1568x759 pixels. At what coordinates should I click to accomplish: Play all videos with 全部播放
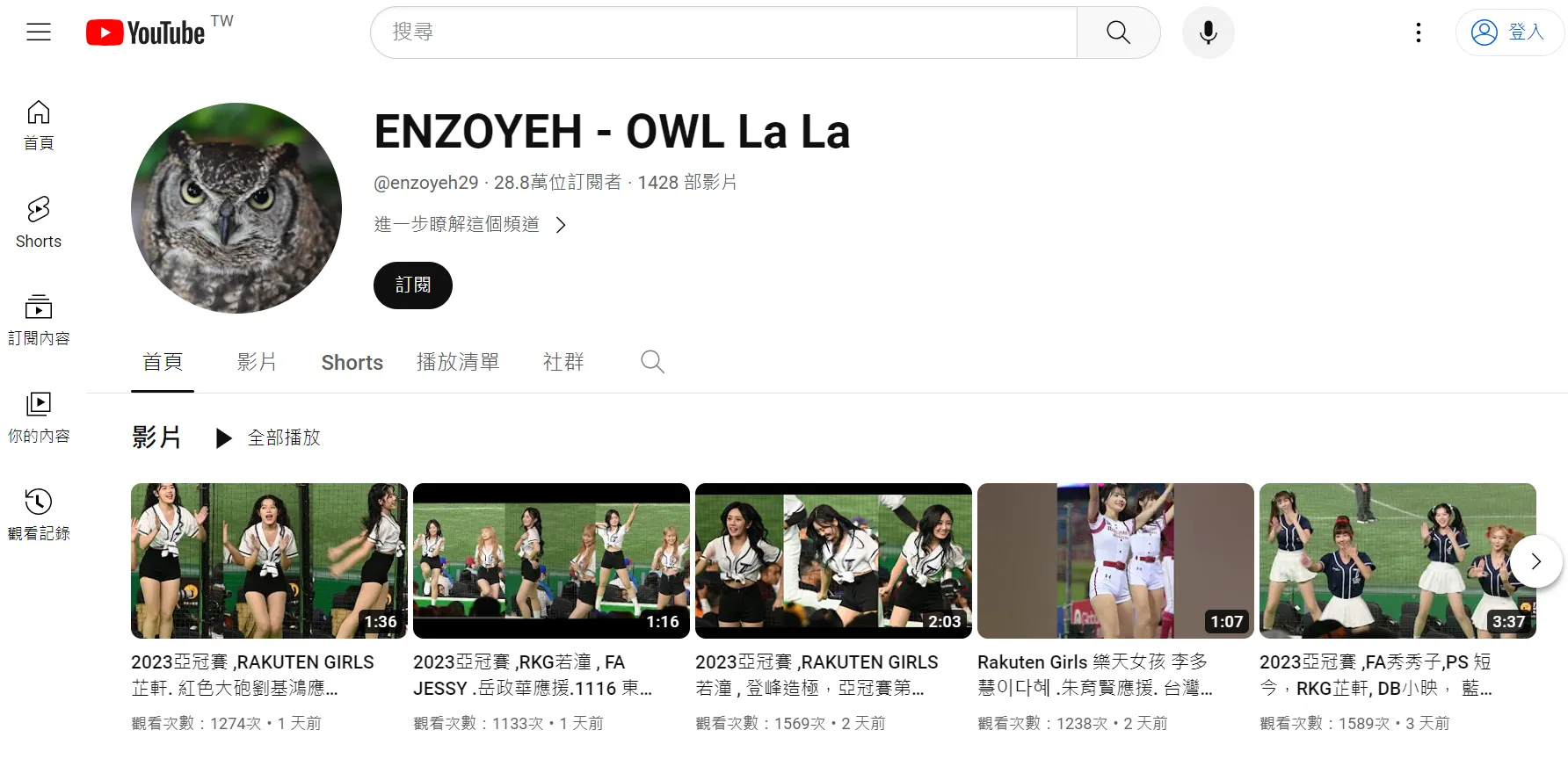270,437
